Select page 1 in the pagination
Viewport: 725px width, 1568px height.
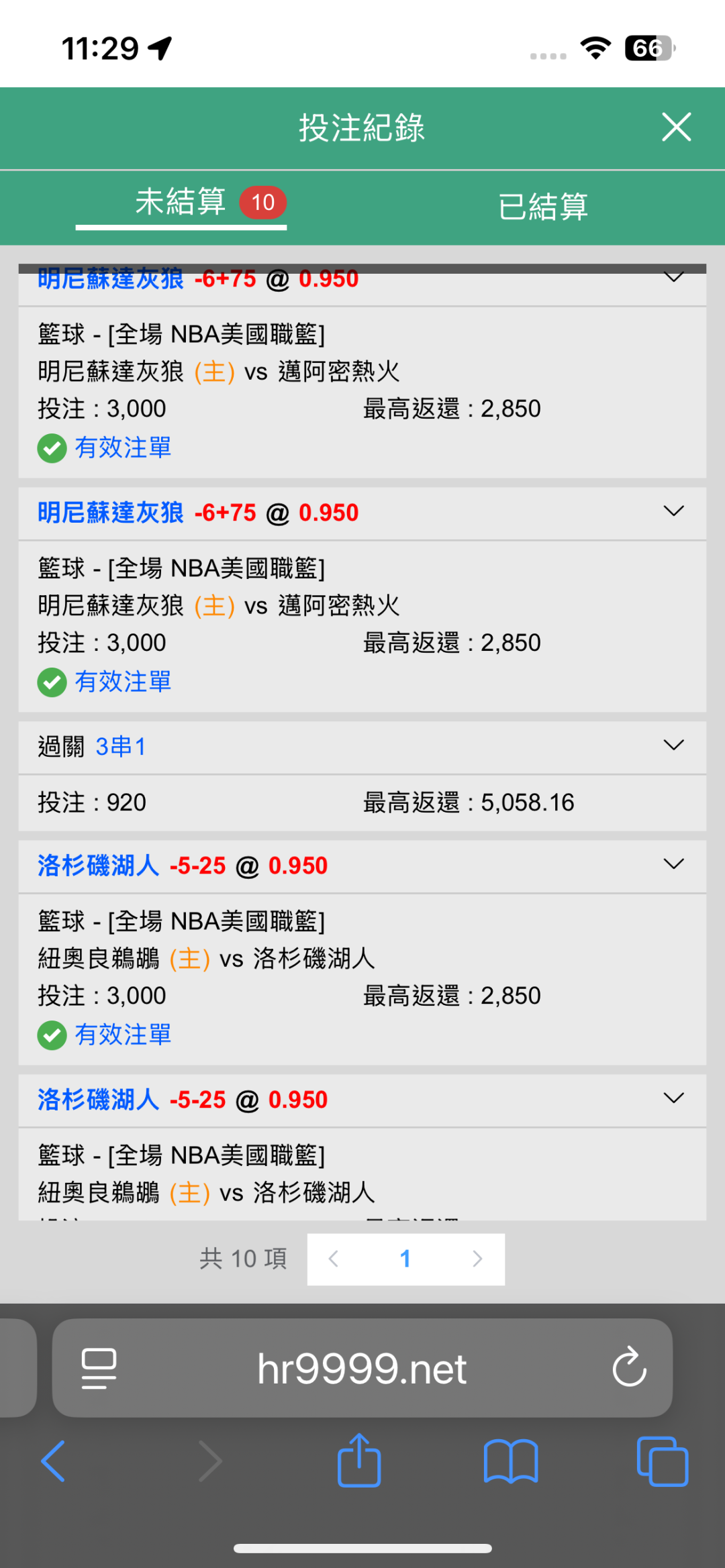405,1259
